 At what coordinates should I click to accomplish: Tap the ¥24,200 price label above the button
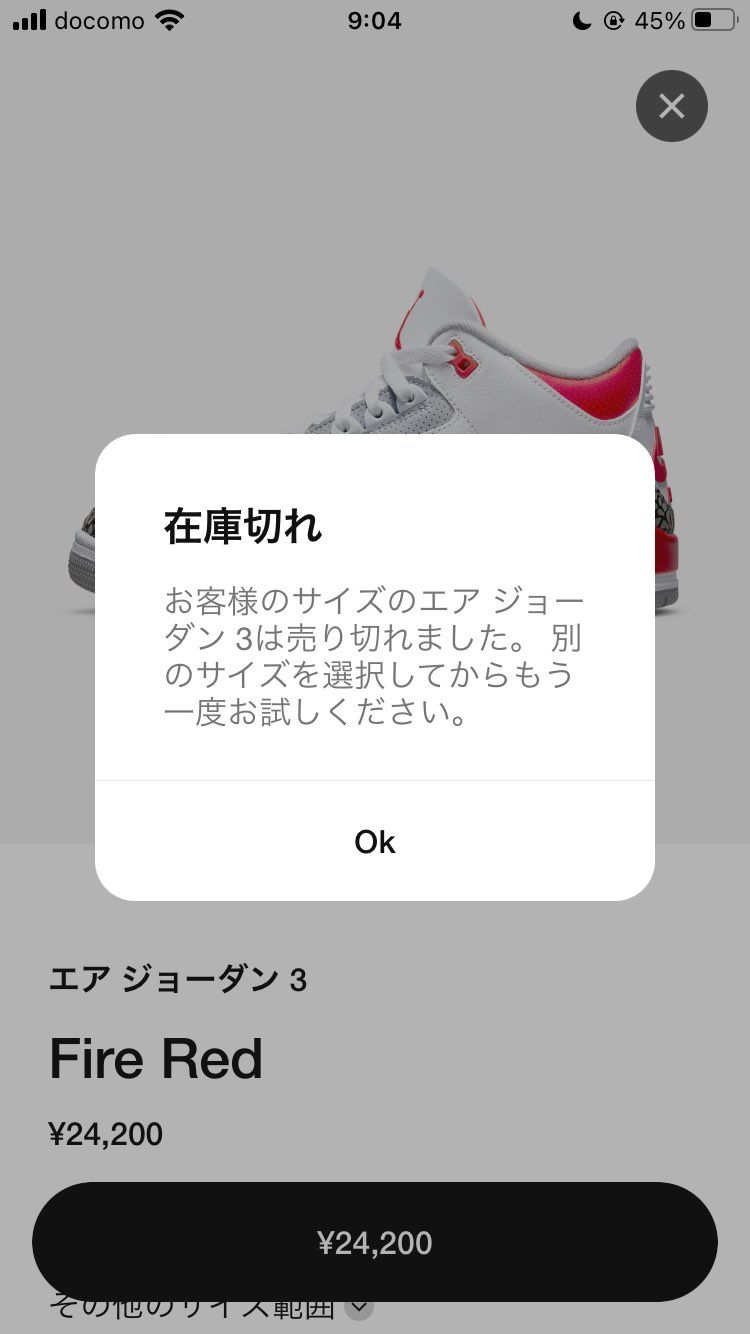tap(107, 1133)
